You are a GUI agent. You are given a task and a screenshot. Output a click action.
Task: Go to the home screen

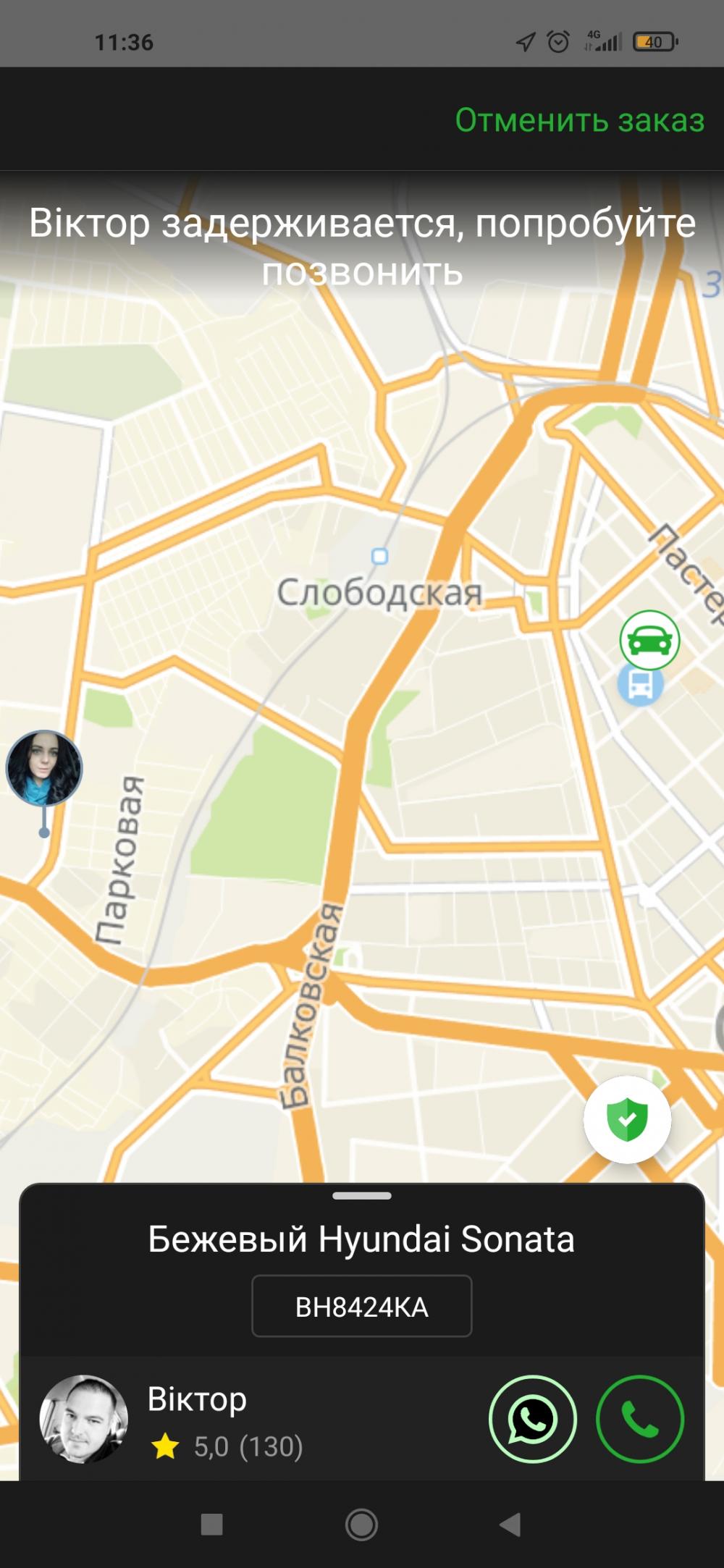(x=362, y=1525)
